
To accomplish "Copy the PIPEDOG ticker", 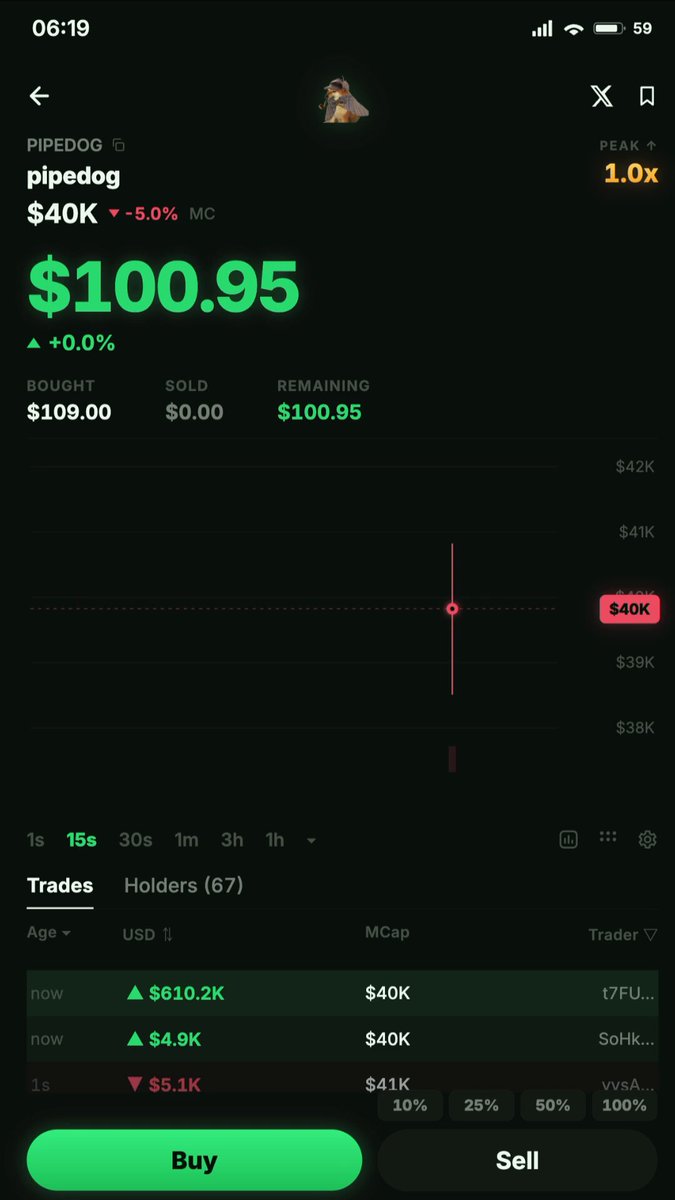I will (119, 145).
